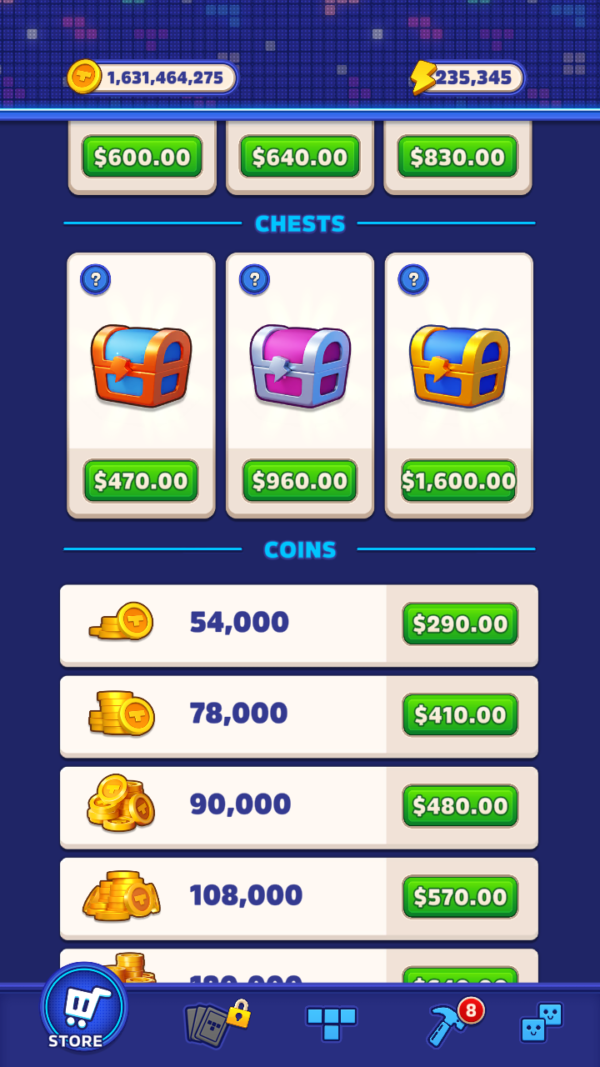Open the smiling blocks tab
Viewport: 600px width, 1067px height.
[x=541, y=1023]
